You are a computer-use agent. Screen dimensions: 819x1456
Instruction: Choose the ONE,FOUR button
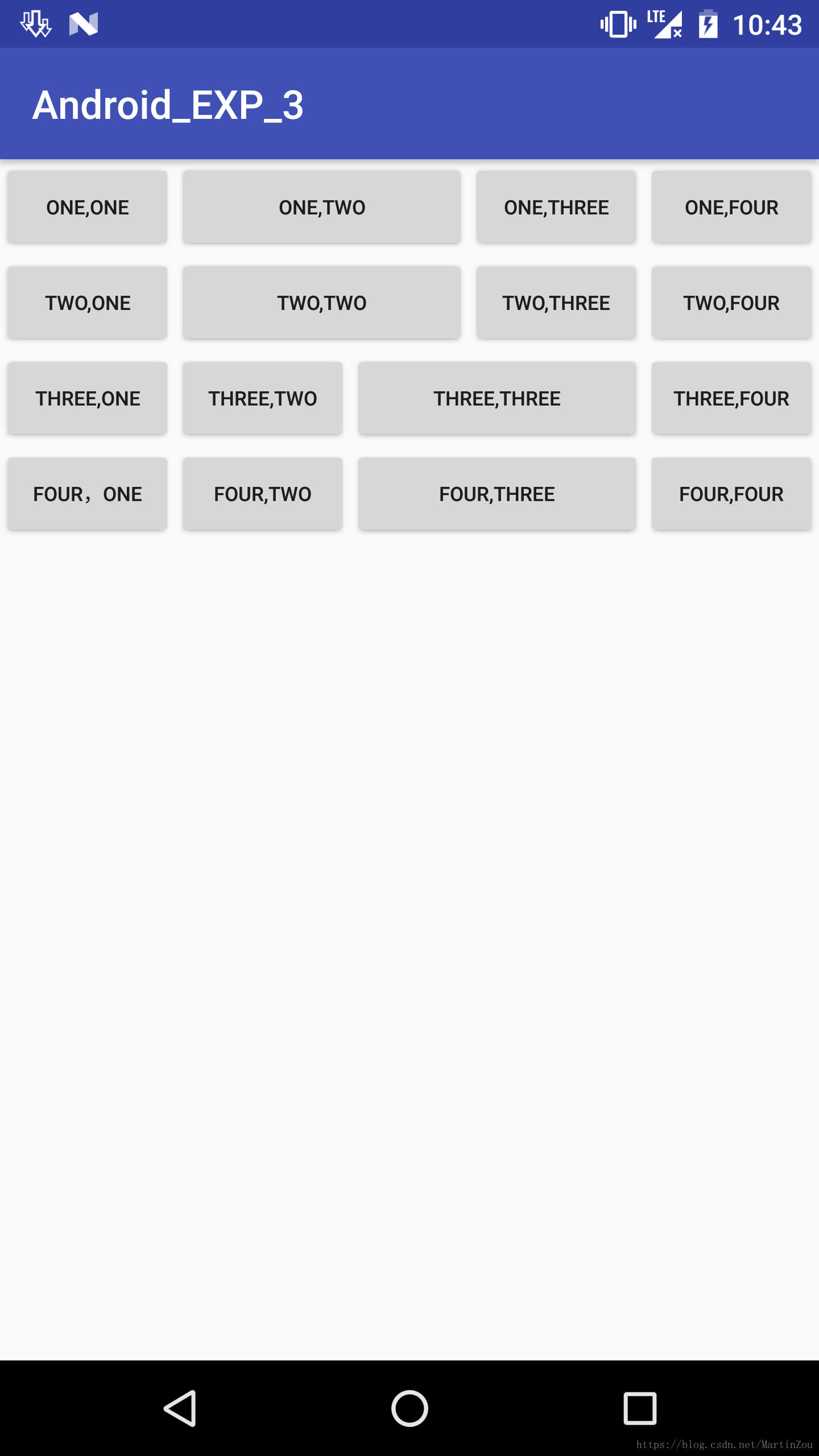pos(731,207)
